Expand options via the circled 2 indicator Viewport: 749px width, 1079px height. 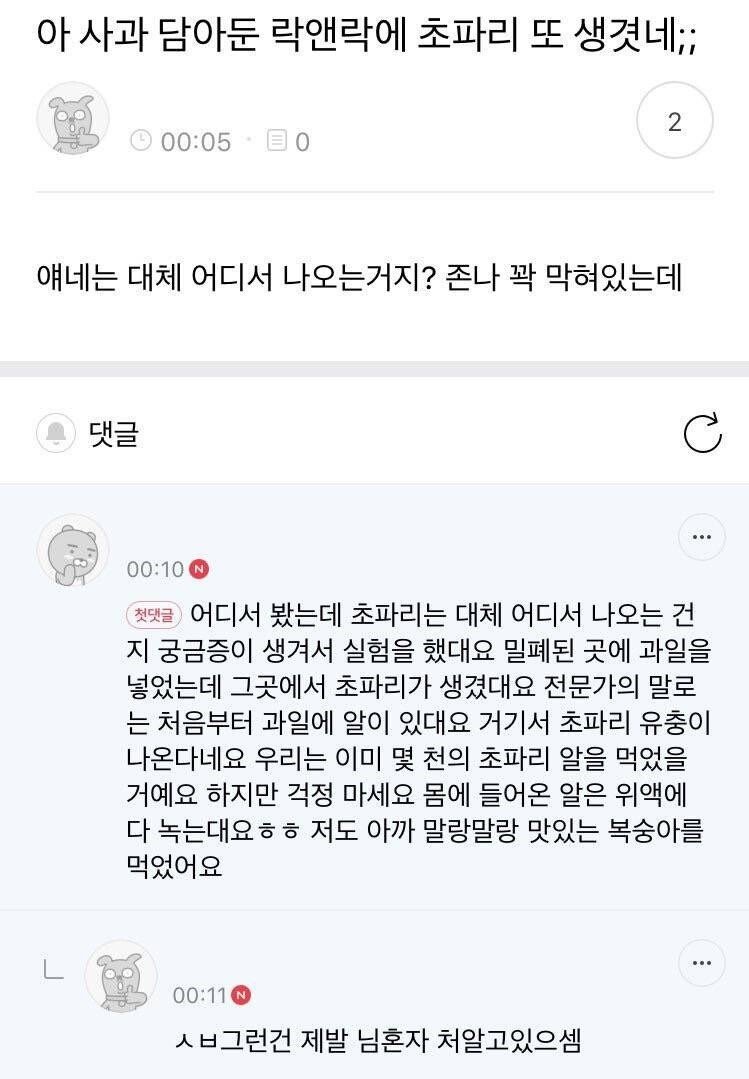click(675, 122)
